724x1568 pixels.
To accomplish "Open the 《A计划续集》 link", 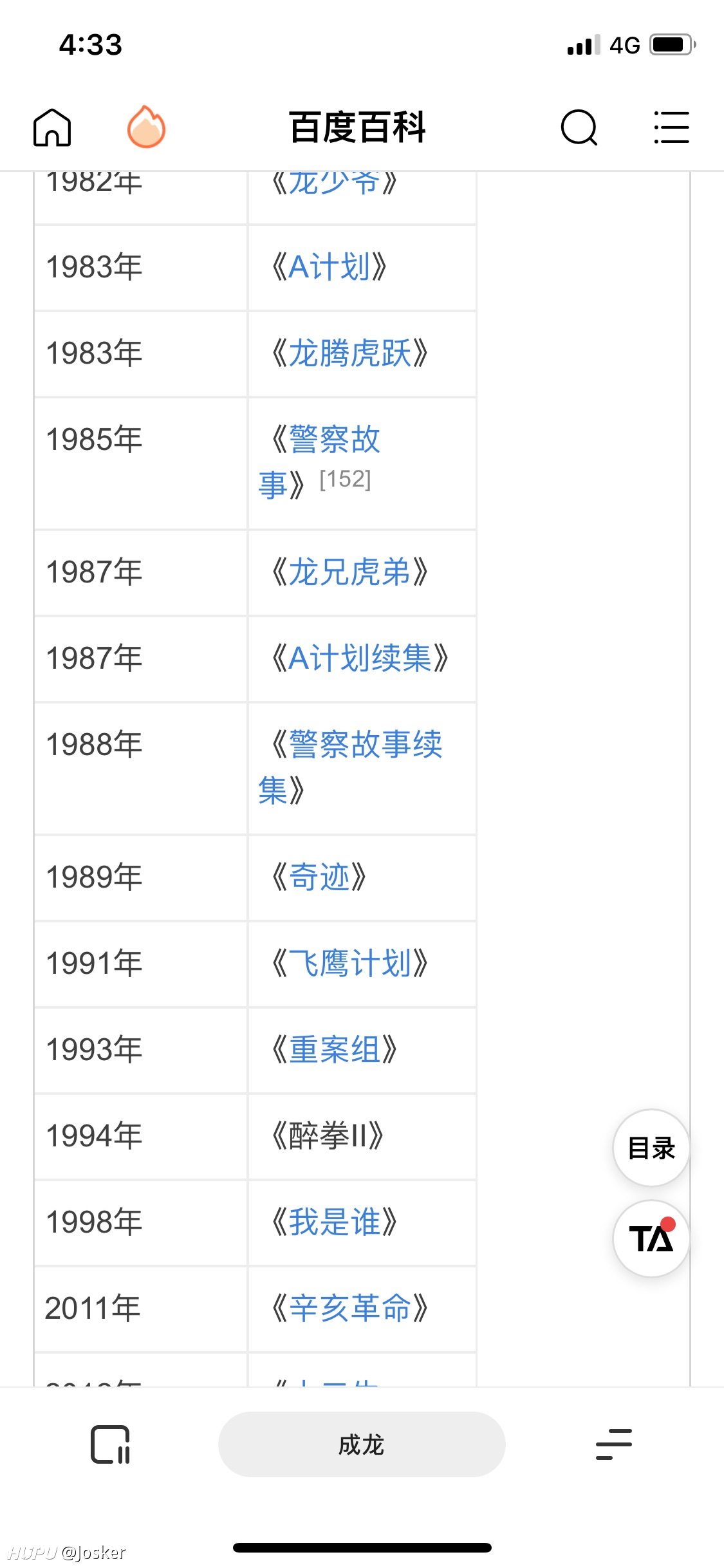I will [x=360, y=658].
